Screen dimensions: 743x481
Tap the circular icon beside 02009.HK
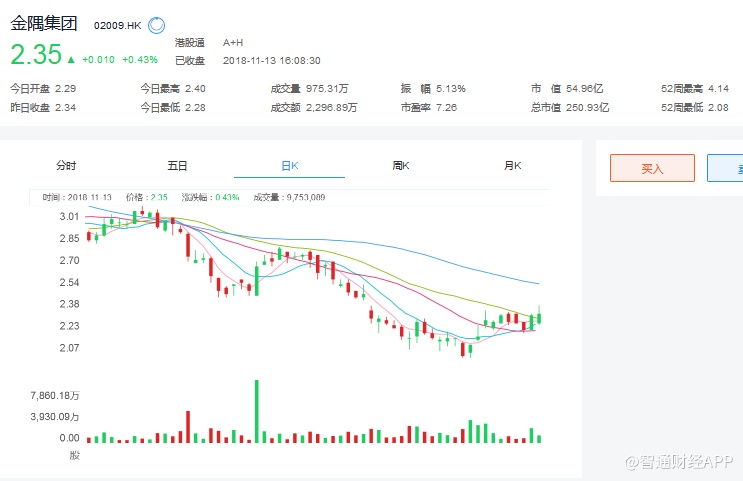tap(157, 25)
